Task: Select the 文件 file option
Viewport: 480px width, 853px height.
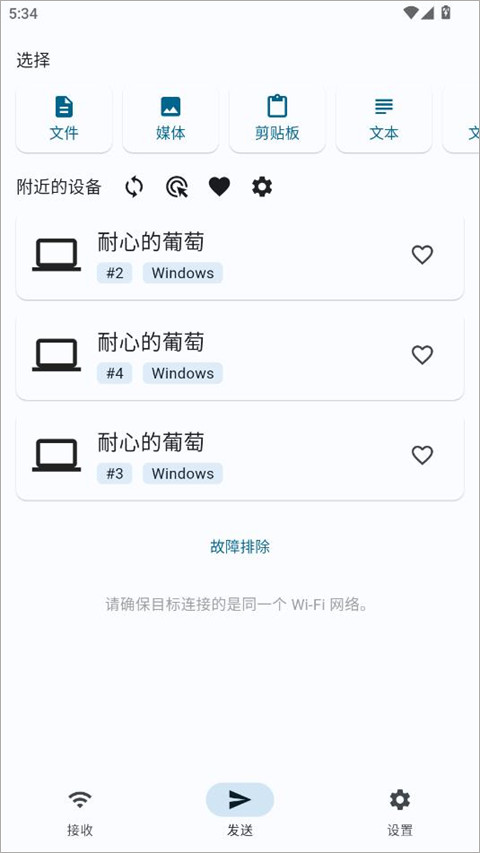Action: point(64,119)
